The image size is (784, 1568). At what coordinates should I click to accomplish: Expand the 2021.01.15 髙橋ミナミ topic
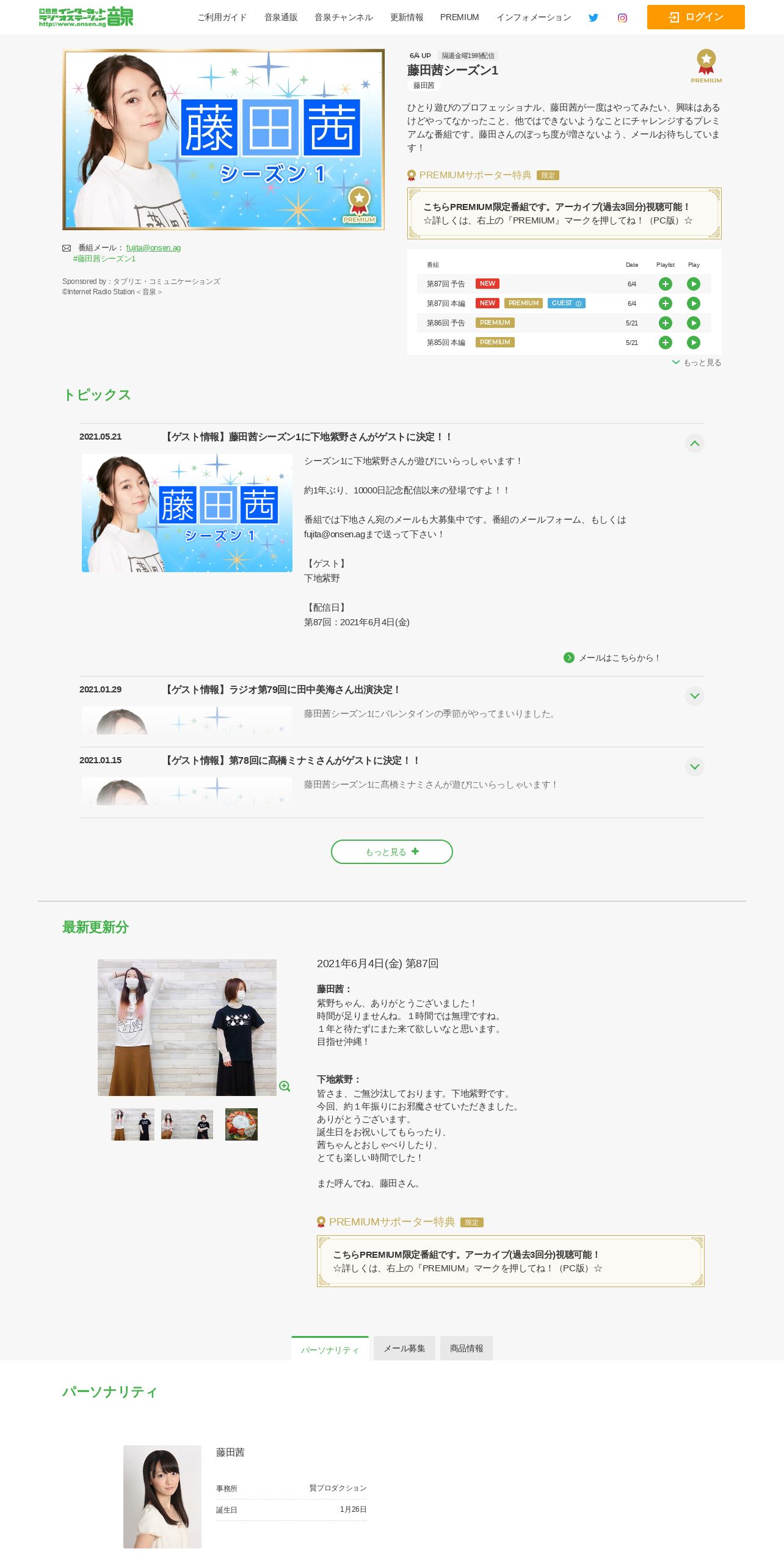(x=695, y=767)
